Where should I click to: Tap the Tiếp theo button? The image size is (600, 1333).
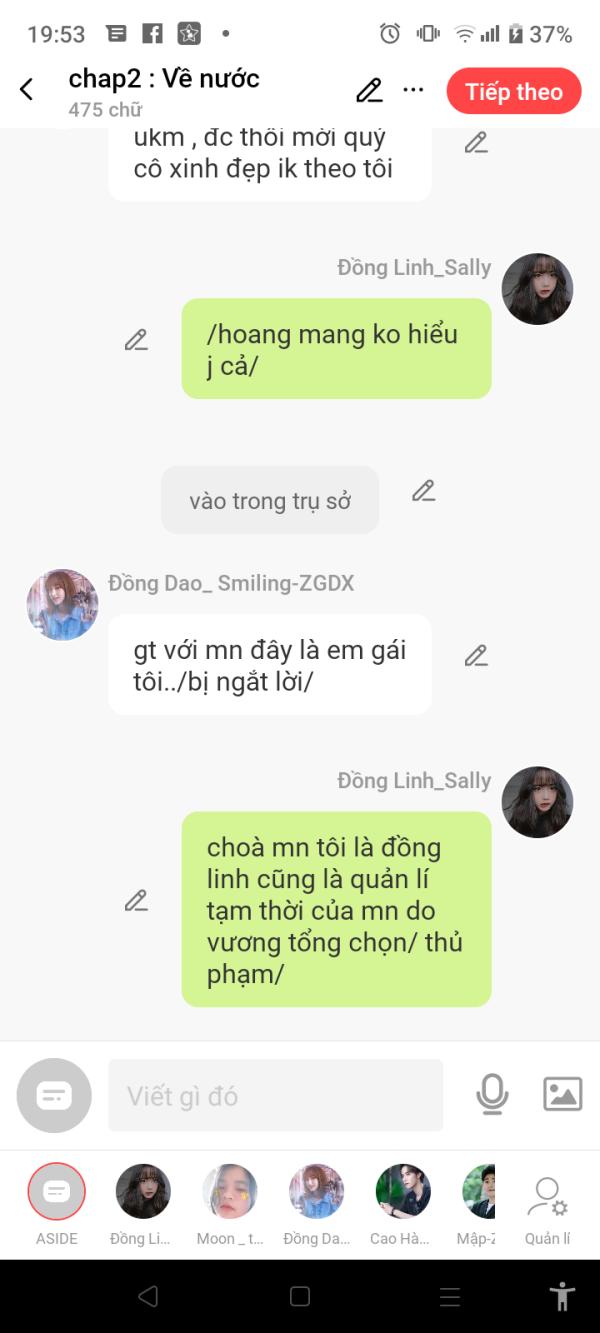513,92
